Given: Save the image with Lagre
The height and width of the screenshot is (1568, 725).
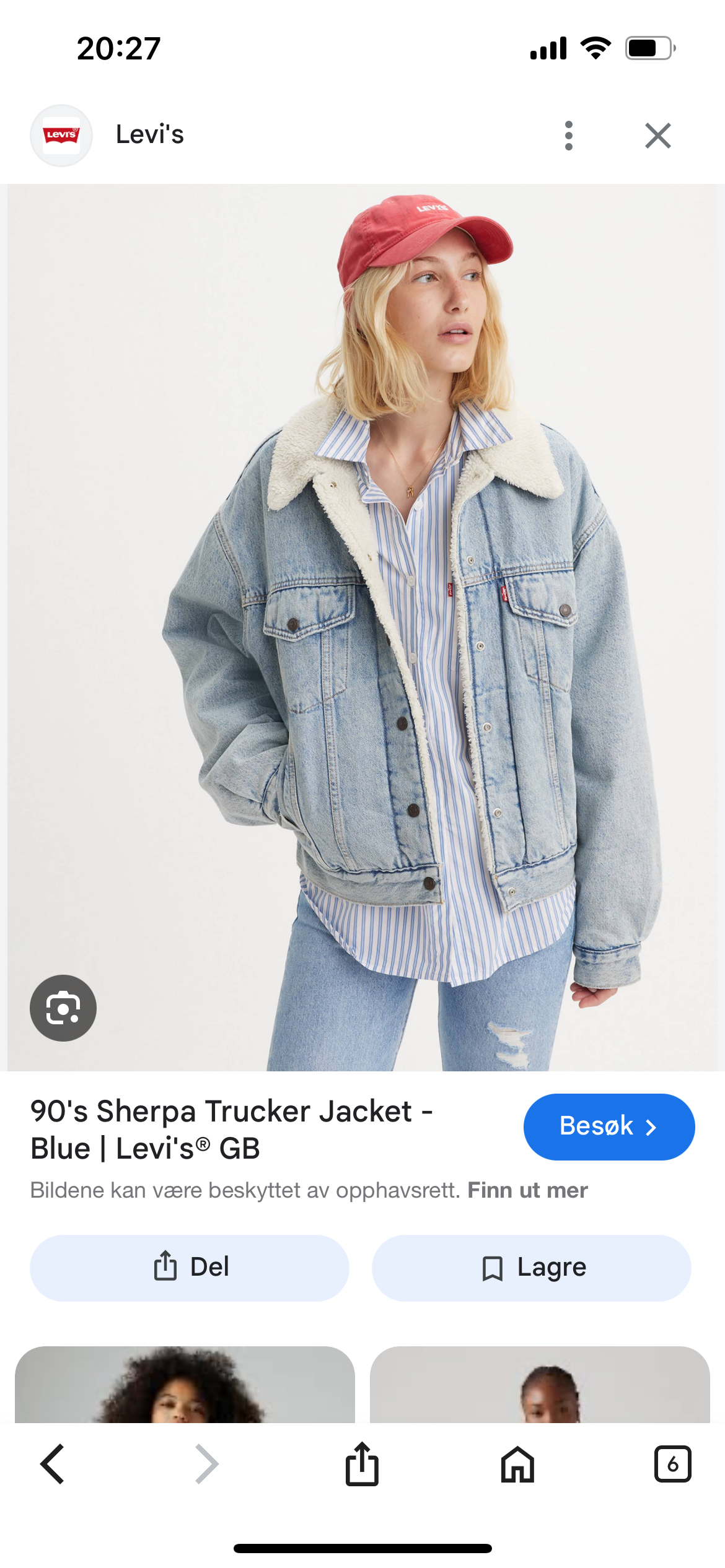Looking at the screenshot, I should click(x=531, y=1268).
